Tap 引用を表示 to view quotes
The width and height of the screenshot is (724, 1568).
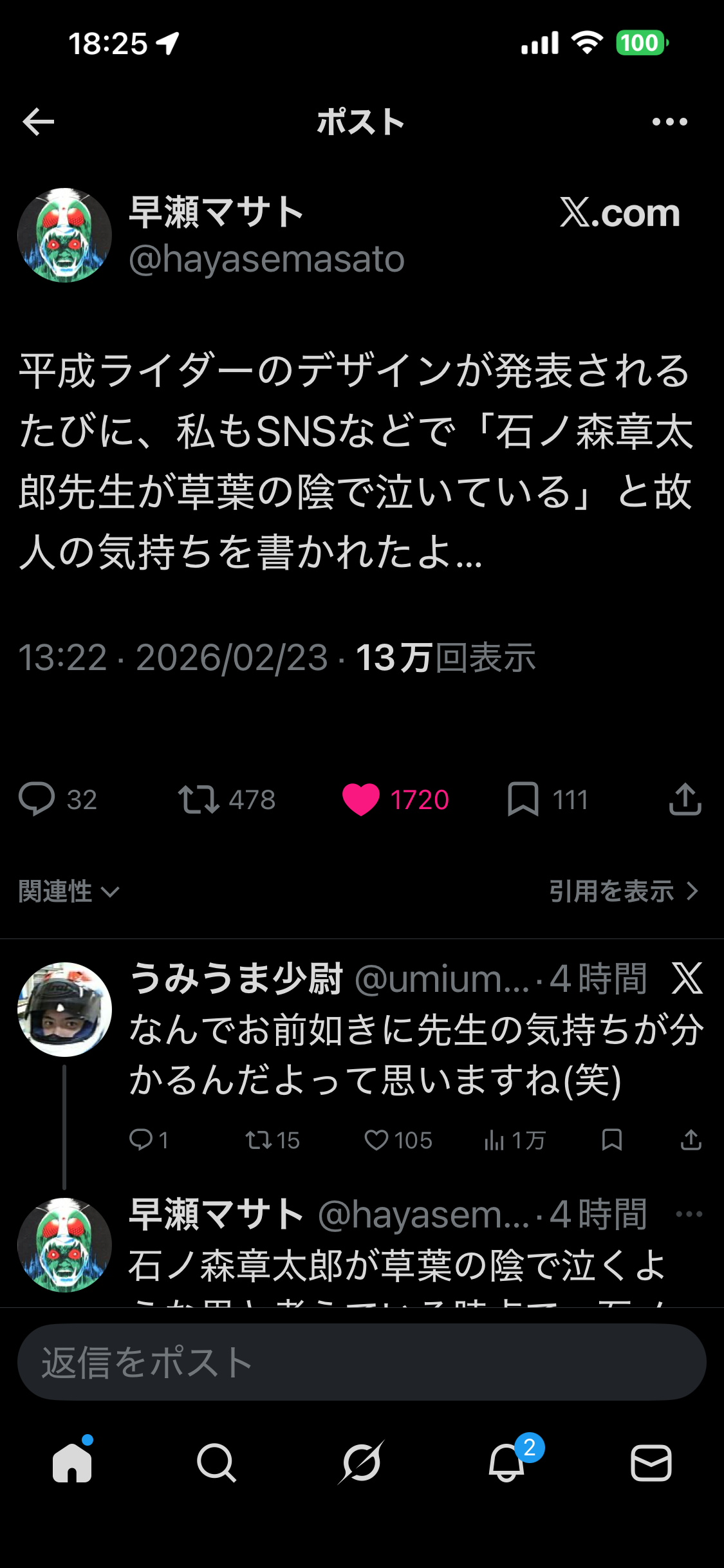(x=623, y=891)
